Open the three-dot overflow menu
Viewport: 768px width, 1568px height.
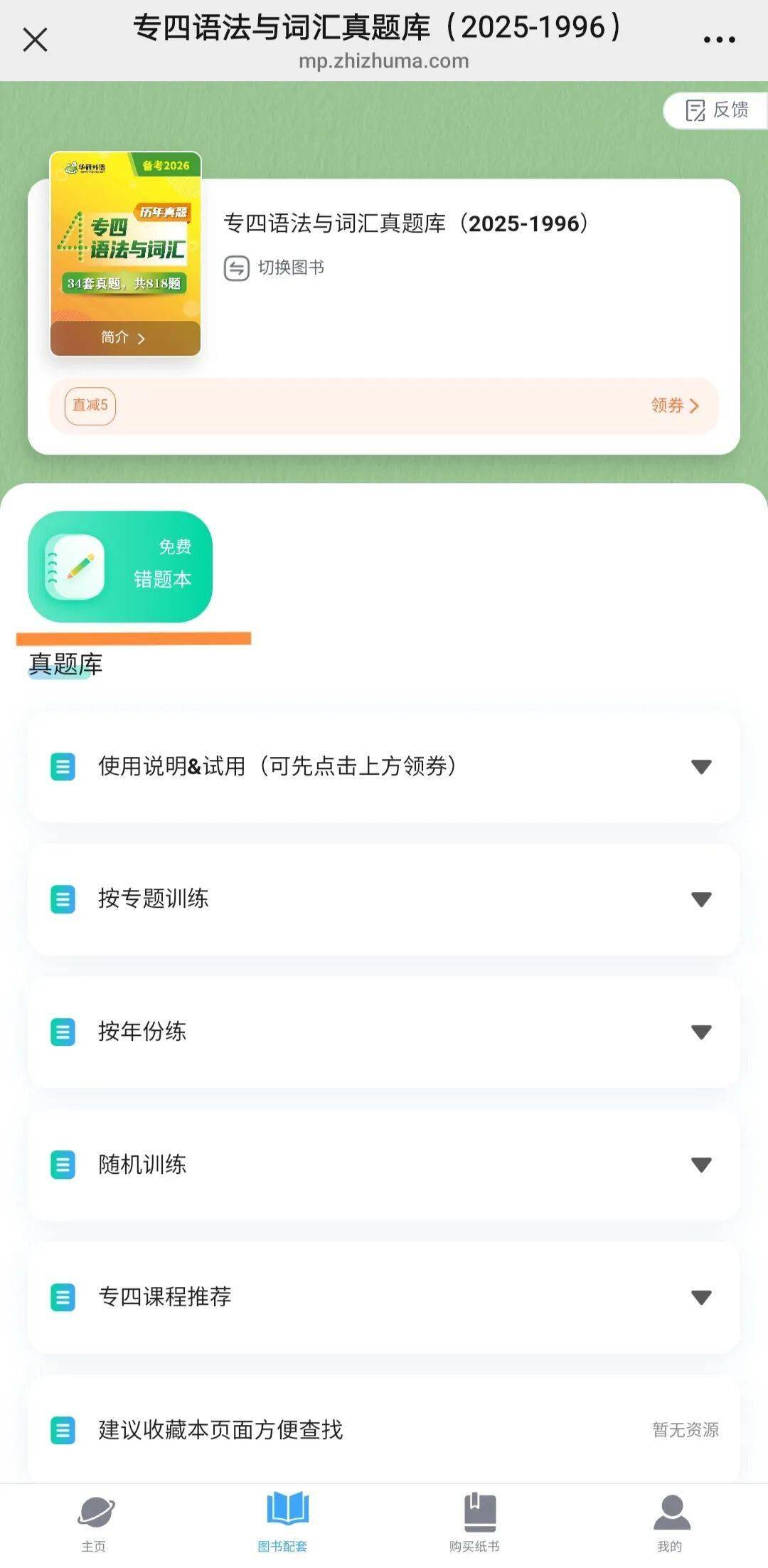pyautogui.click(x=719, y=40)
